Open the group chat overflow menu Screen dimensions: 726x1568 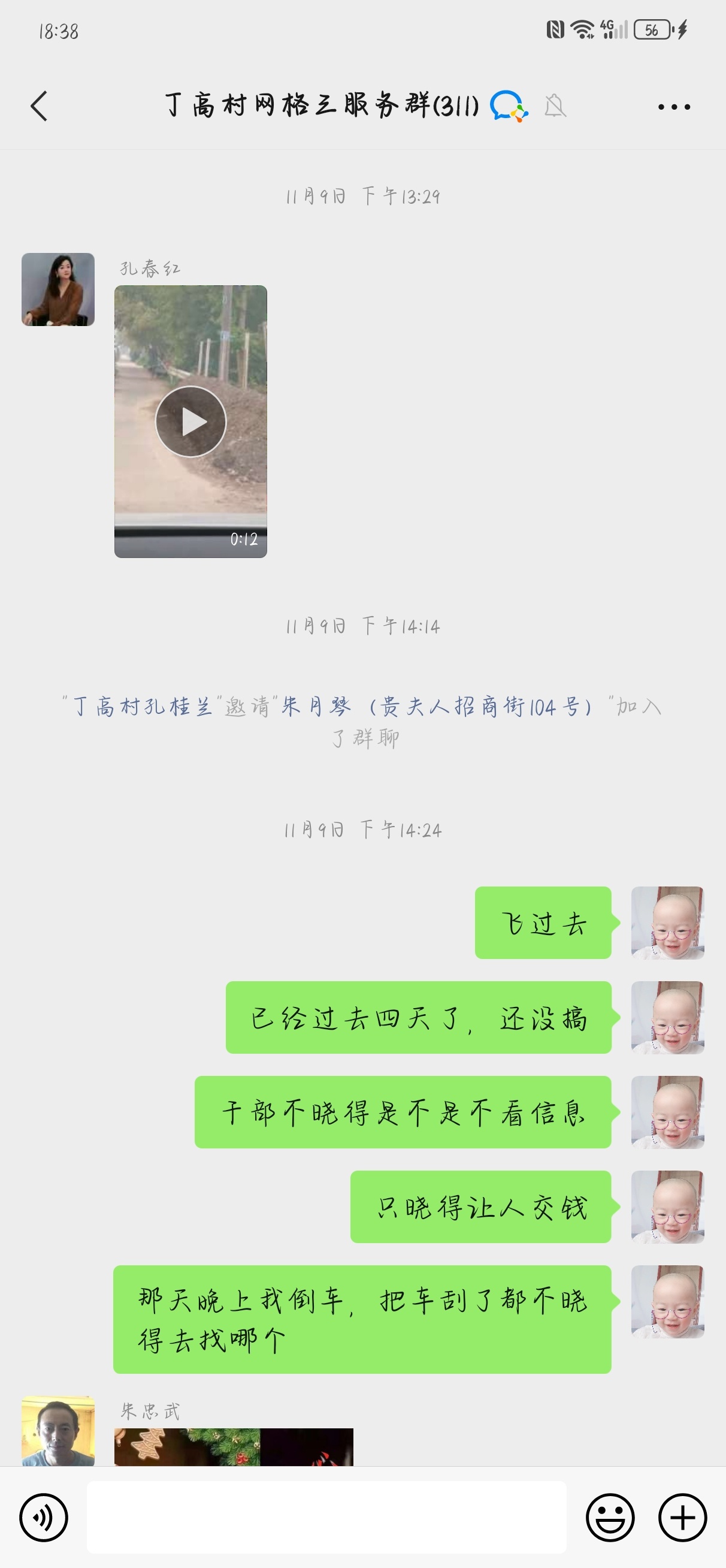(674, 107)
